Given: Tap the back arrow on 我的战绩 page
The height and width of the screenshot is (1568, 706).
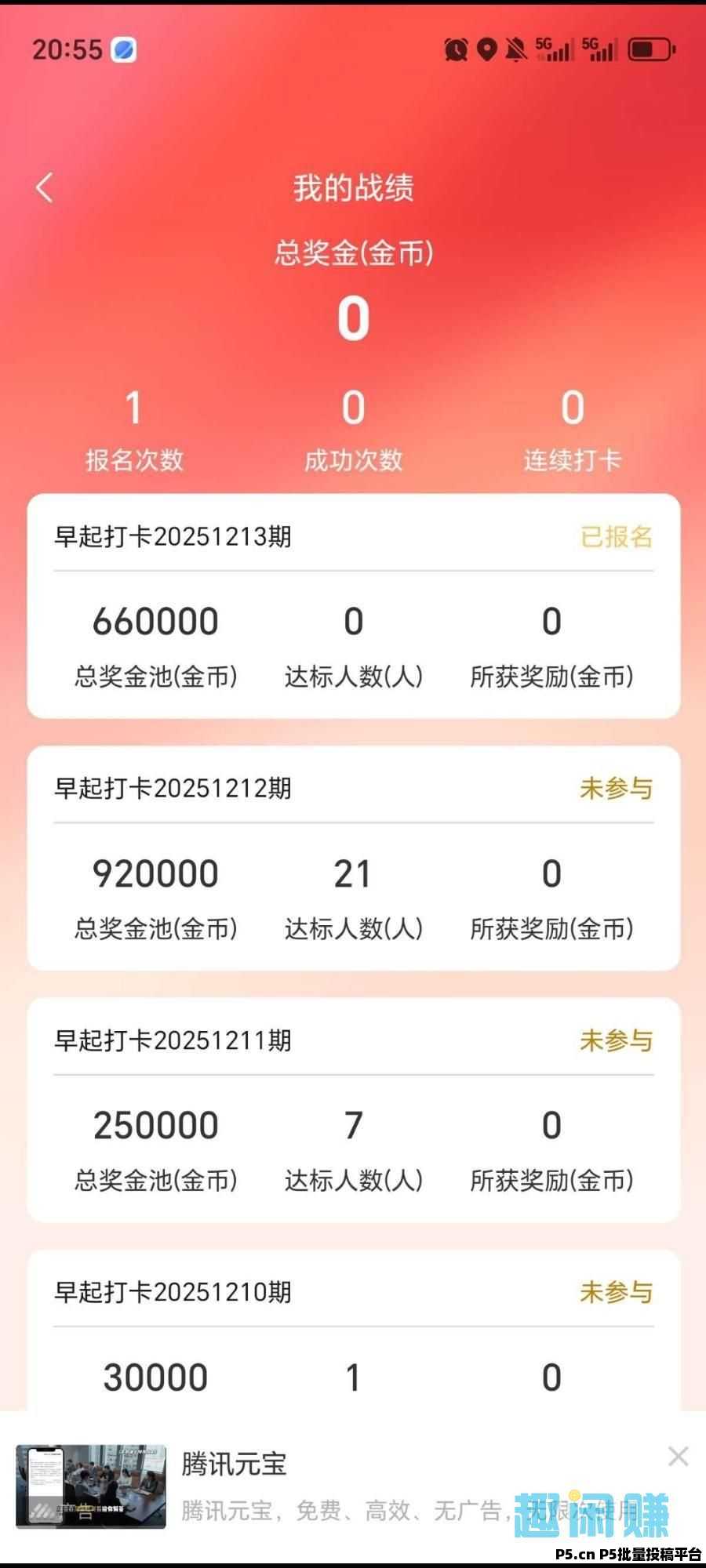Looking at the screenshot, I should pyautogui.click(x=43, y=188).
